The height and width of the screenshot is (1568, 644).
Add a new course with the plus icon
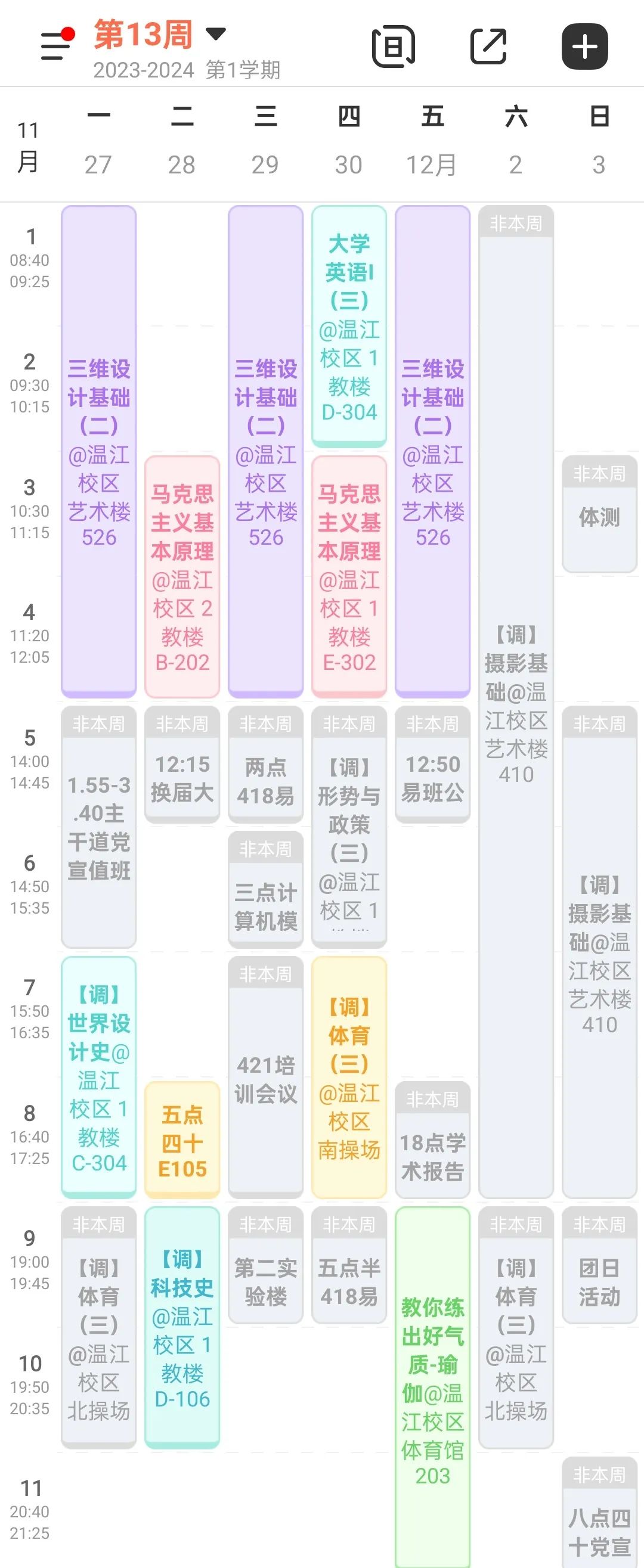point(585,46)
